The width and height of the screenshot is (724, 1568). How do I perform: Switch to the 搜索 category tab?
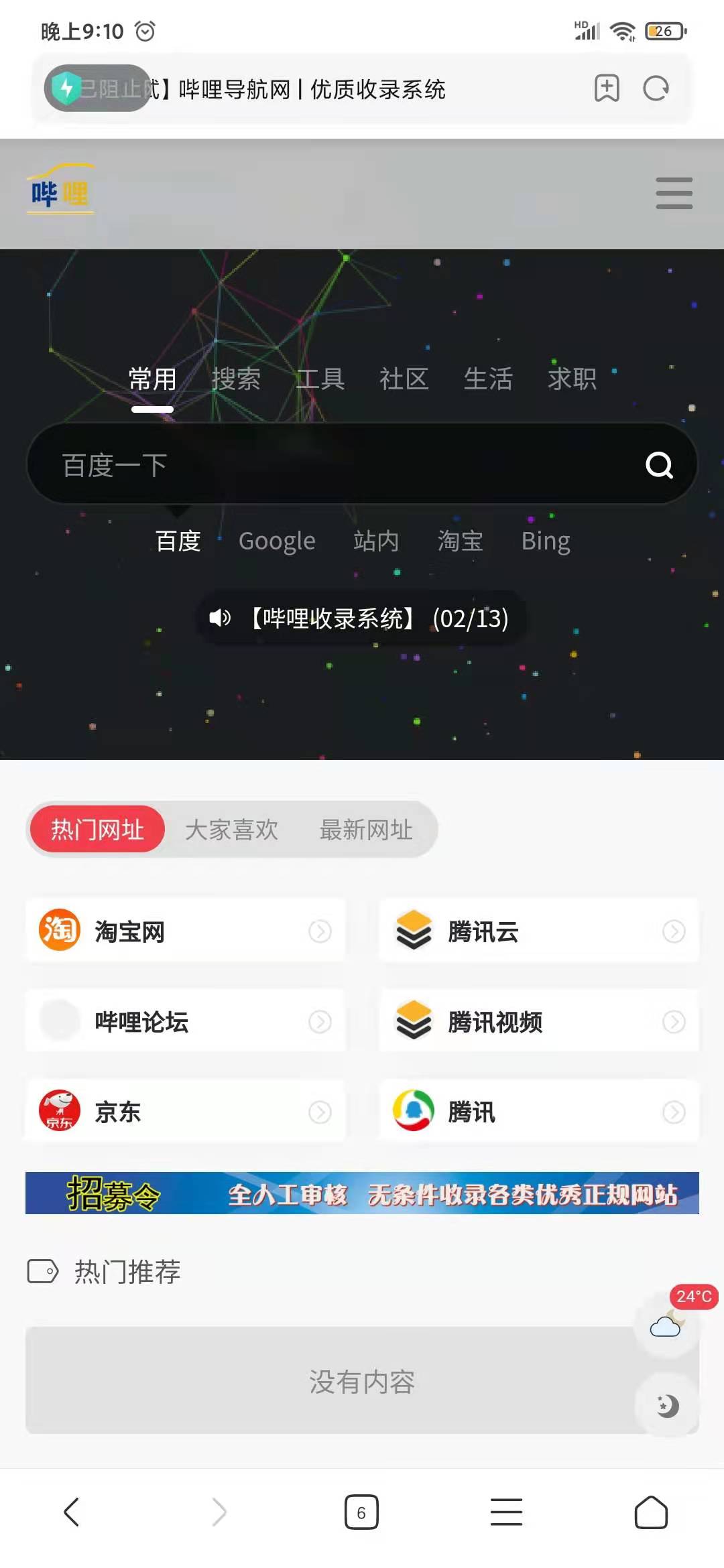(x=236, y=379)
